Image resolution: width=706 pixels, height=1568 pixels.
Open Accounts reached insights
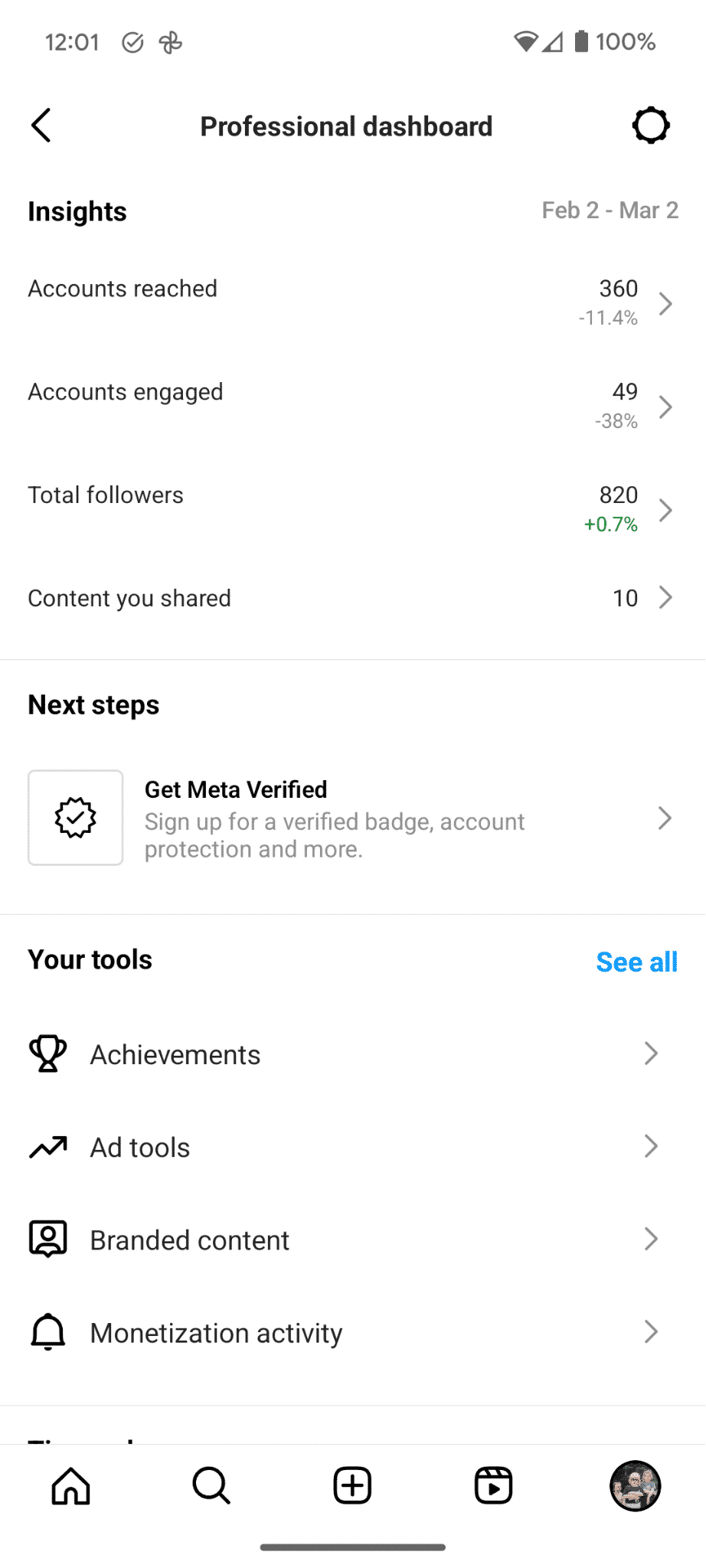coord(353,302)
